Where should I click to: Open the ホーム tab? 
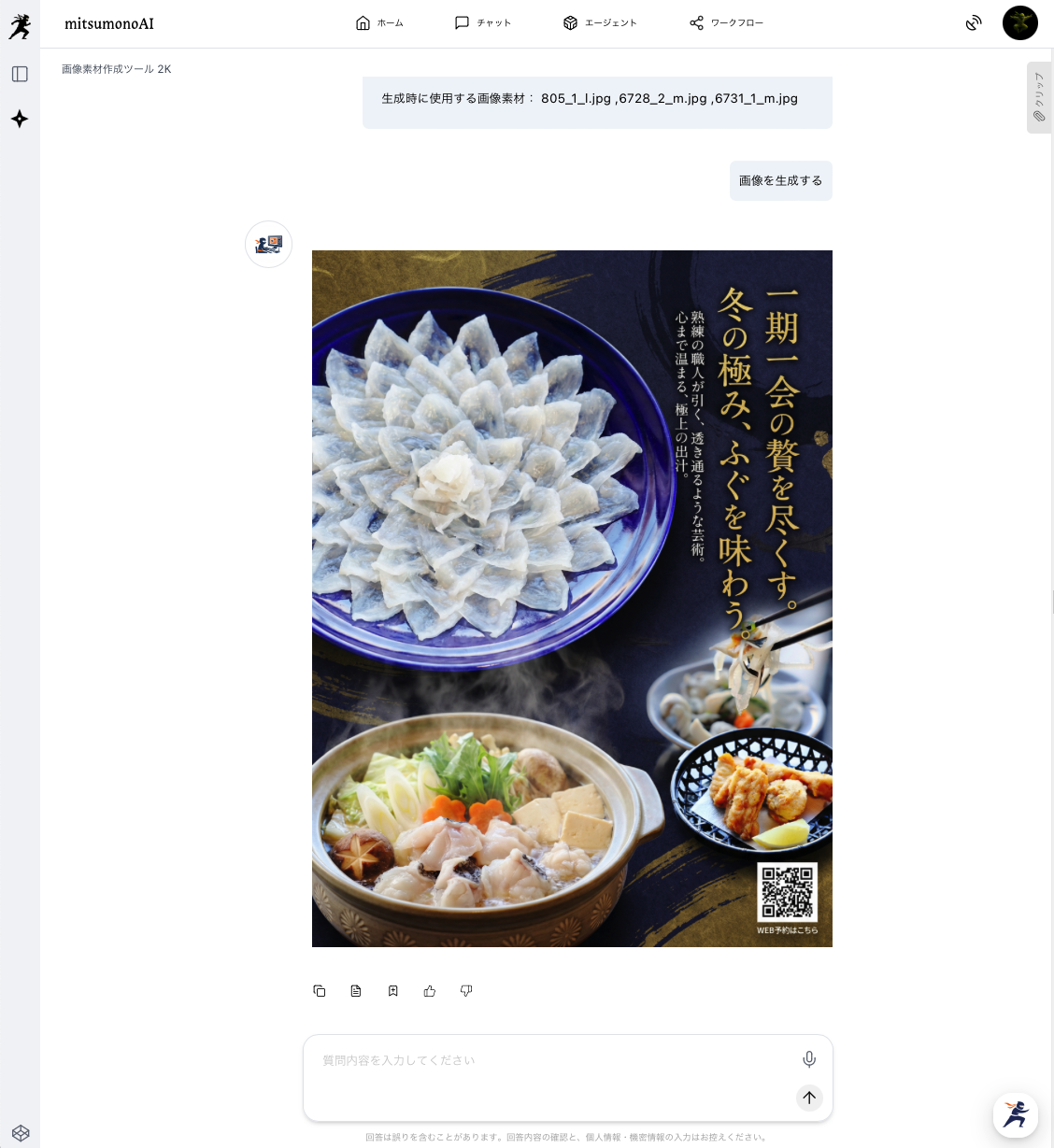coord(379,23)
